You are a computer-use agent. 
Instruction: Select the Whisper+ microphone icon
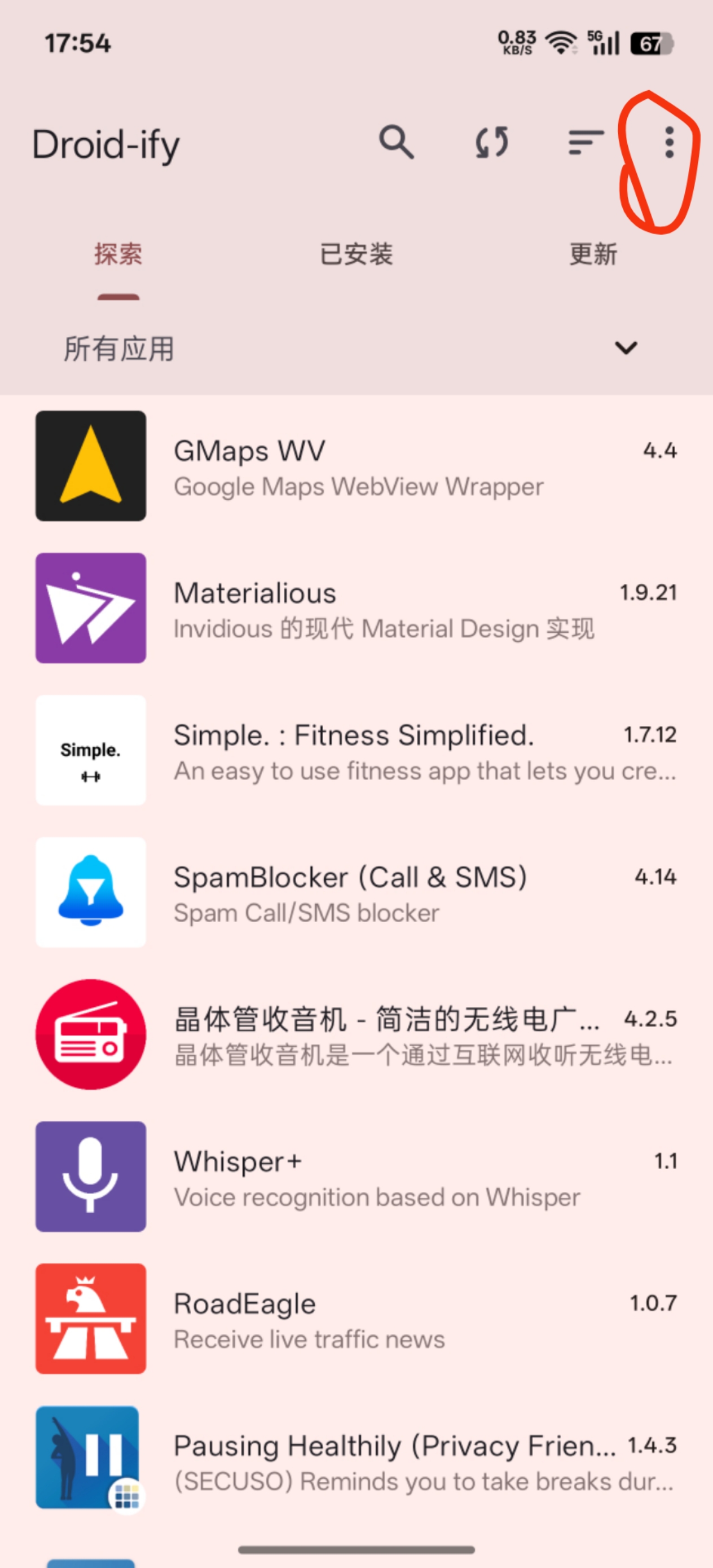click(x=90, y=1177)
